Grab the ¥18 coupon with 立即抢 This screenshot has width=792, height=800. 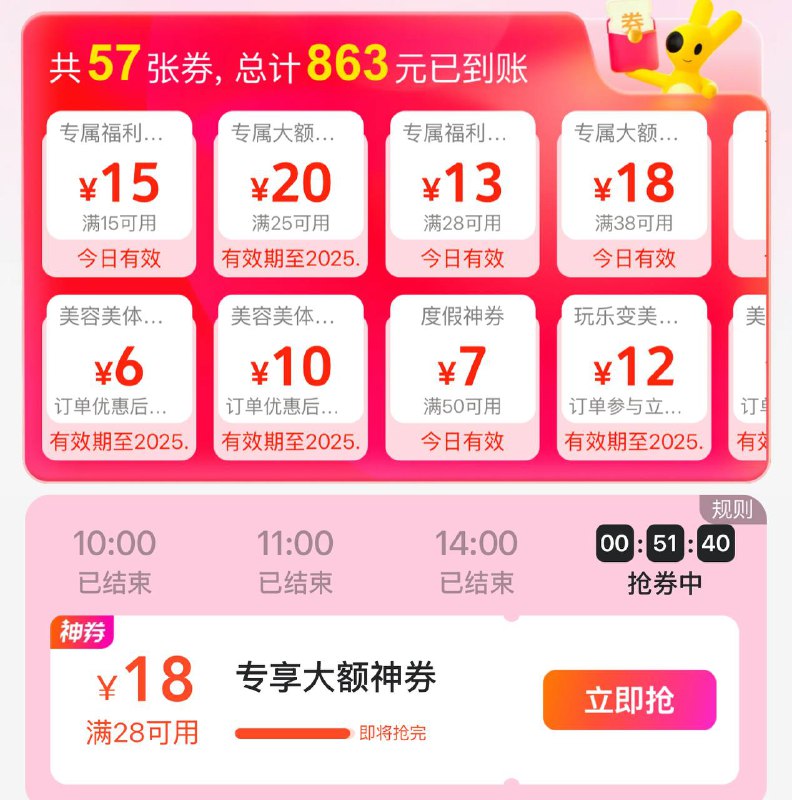[629, 700]
